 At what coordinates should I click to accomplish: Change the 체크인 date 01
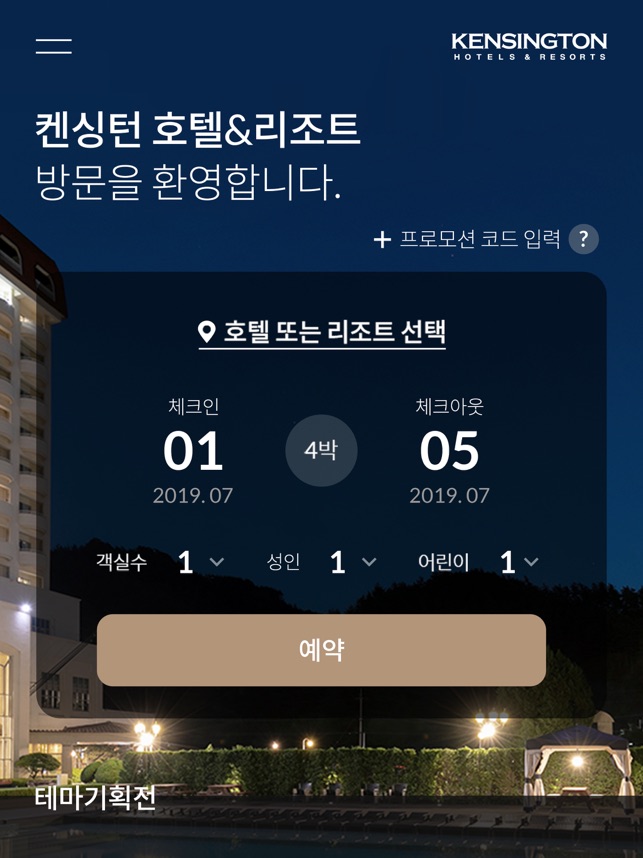(x=193, y=452)
